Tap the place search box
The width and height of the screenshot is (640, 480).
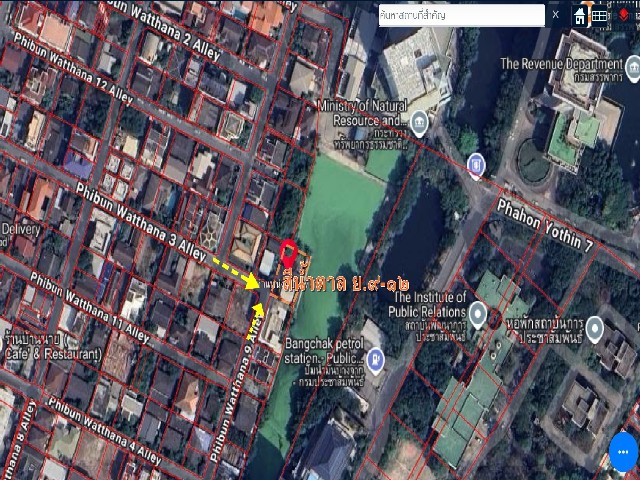(x=460, y=15)
